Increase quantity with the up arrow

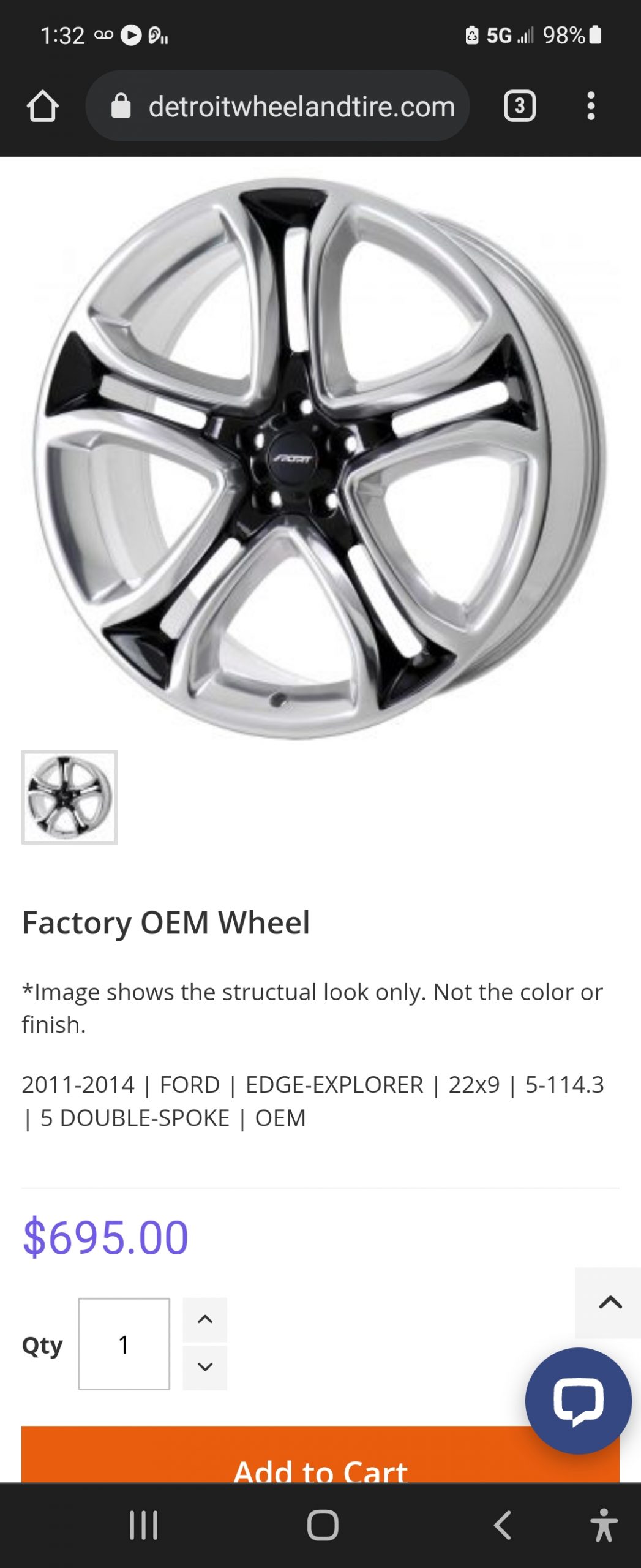click(205, 1319)
